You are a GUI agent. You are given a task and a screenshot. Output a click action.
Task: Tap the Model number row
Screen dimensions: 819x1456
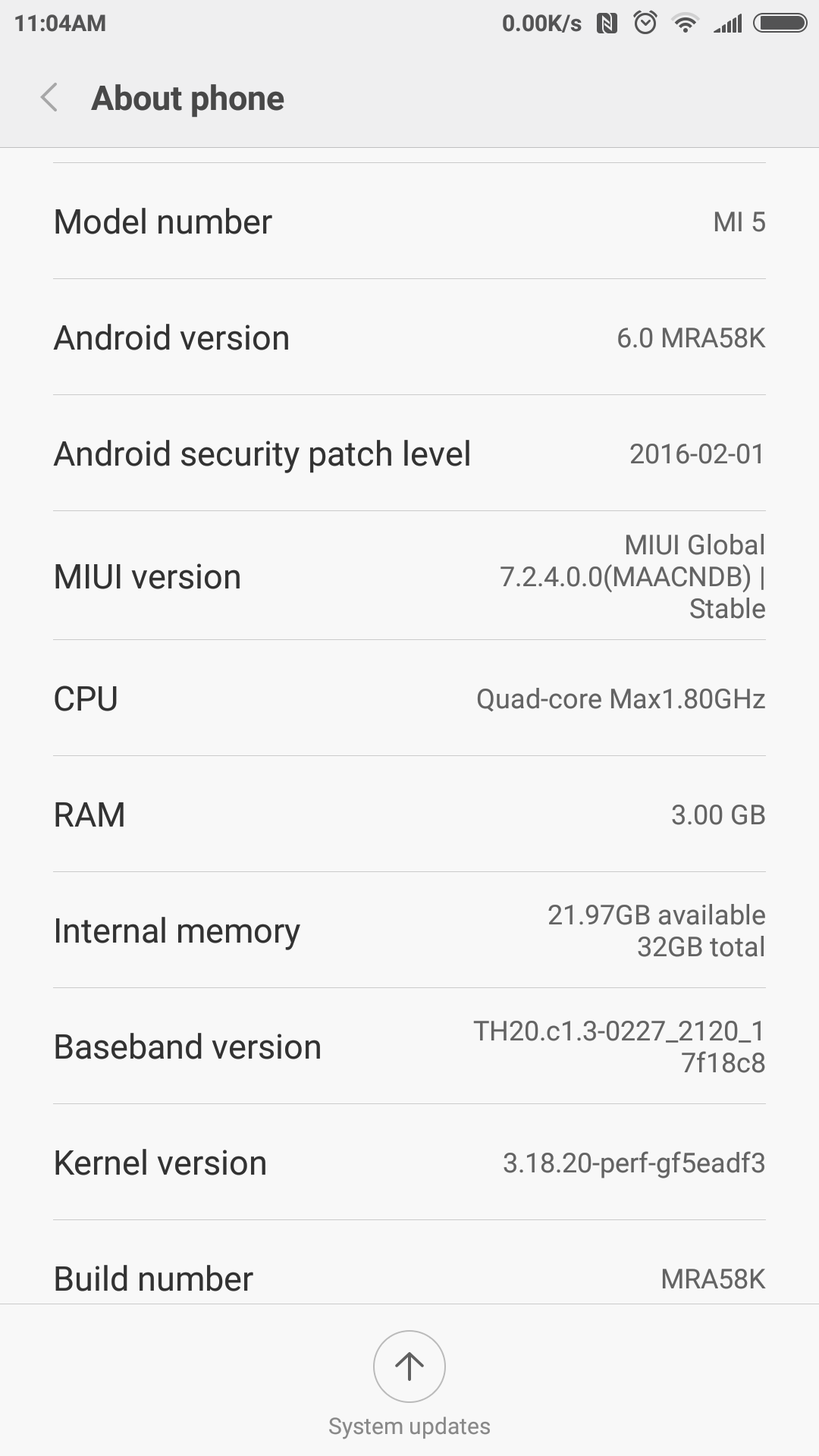pos(409,221)
